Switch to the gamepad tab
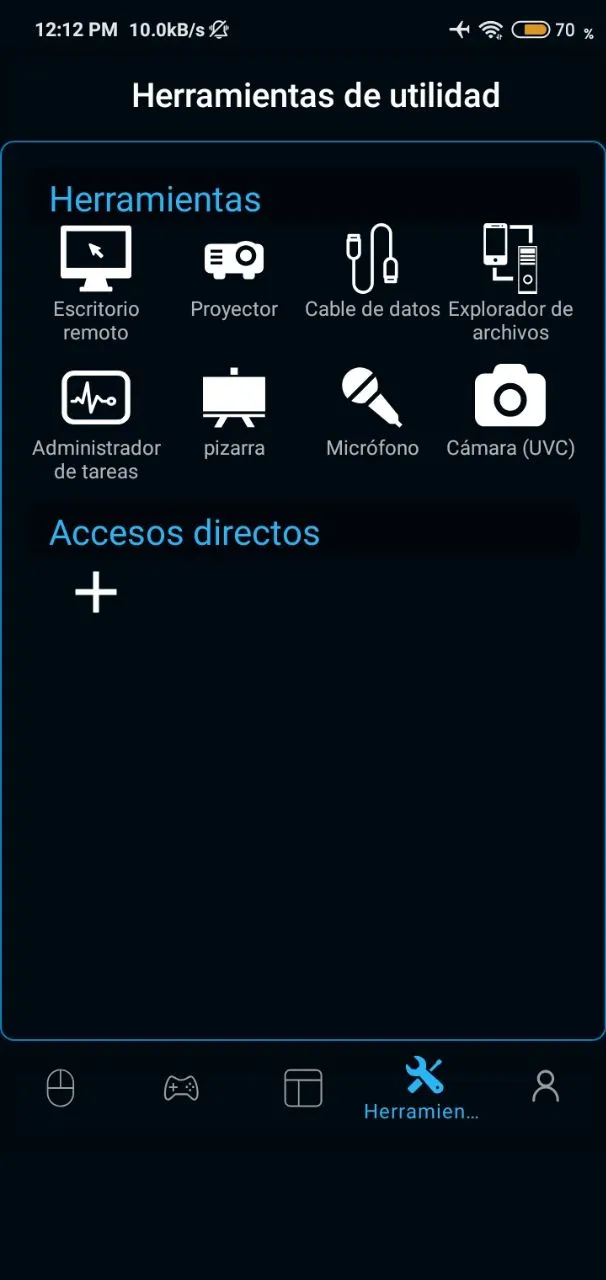 (x=181, y=1087)
